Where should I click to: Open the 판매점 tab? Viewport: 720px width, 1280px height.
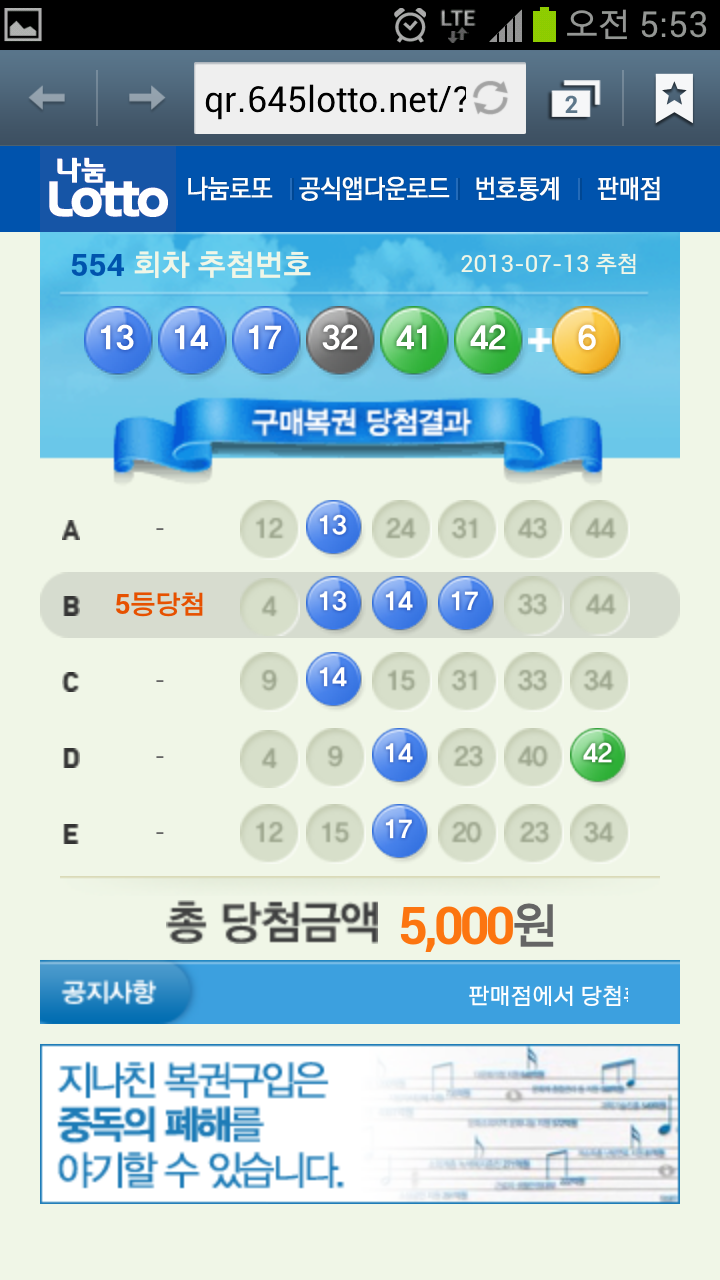pos(629,188)
